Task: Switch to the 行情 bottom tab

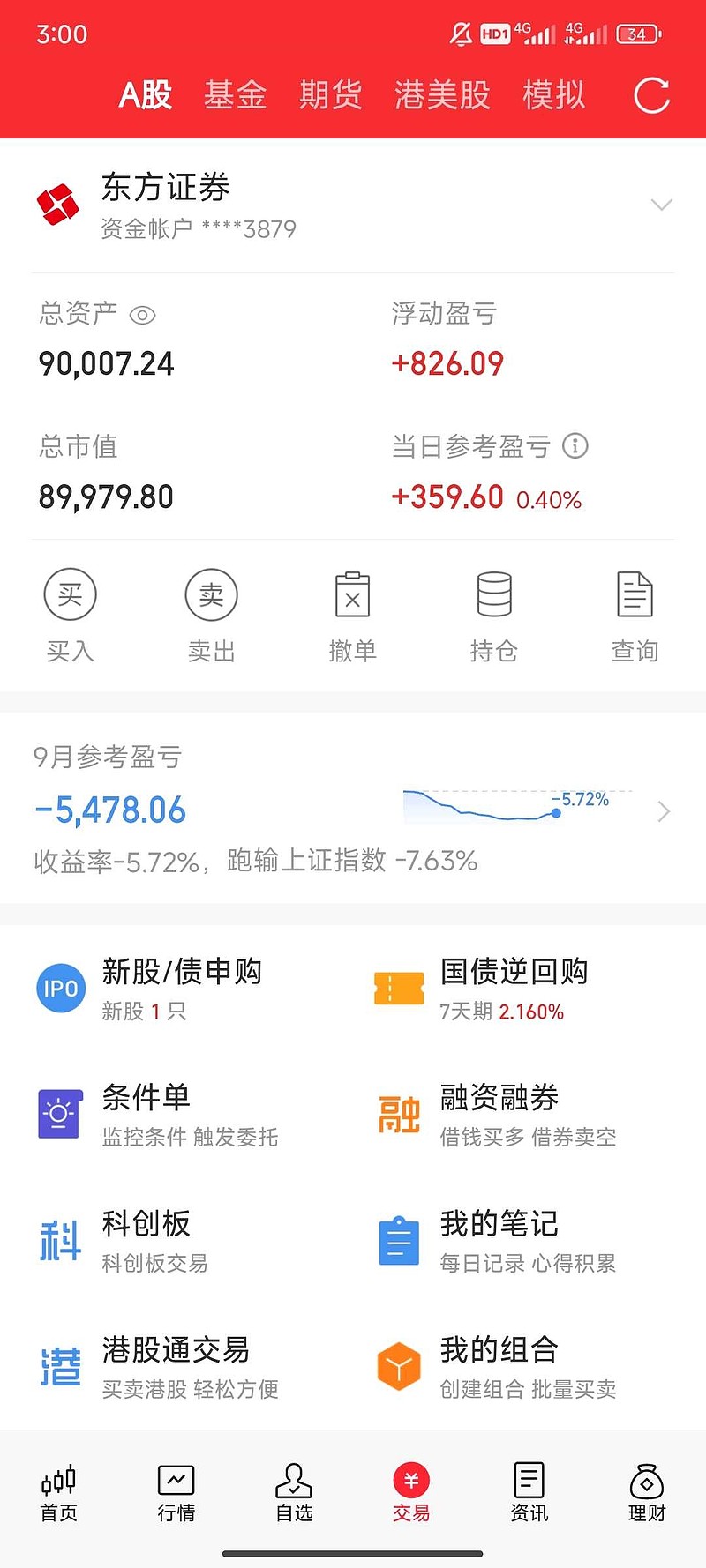Action: click(x=176, y=1493)
